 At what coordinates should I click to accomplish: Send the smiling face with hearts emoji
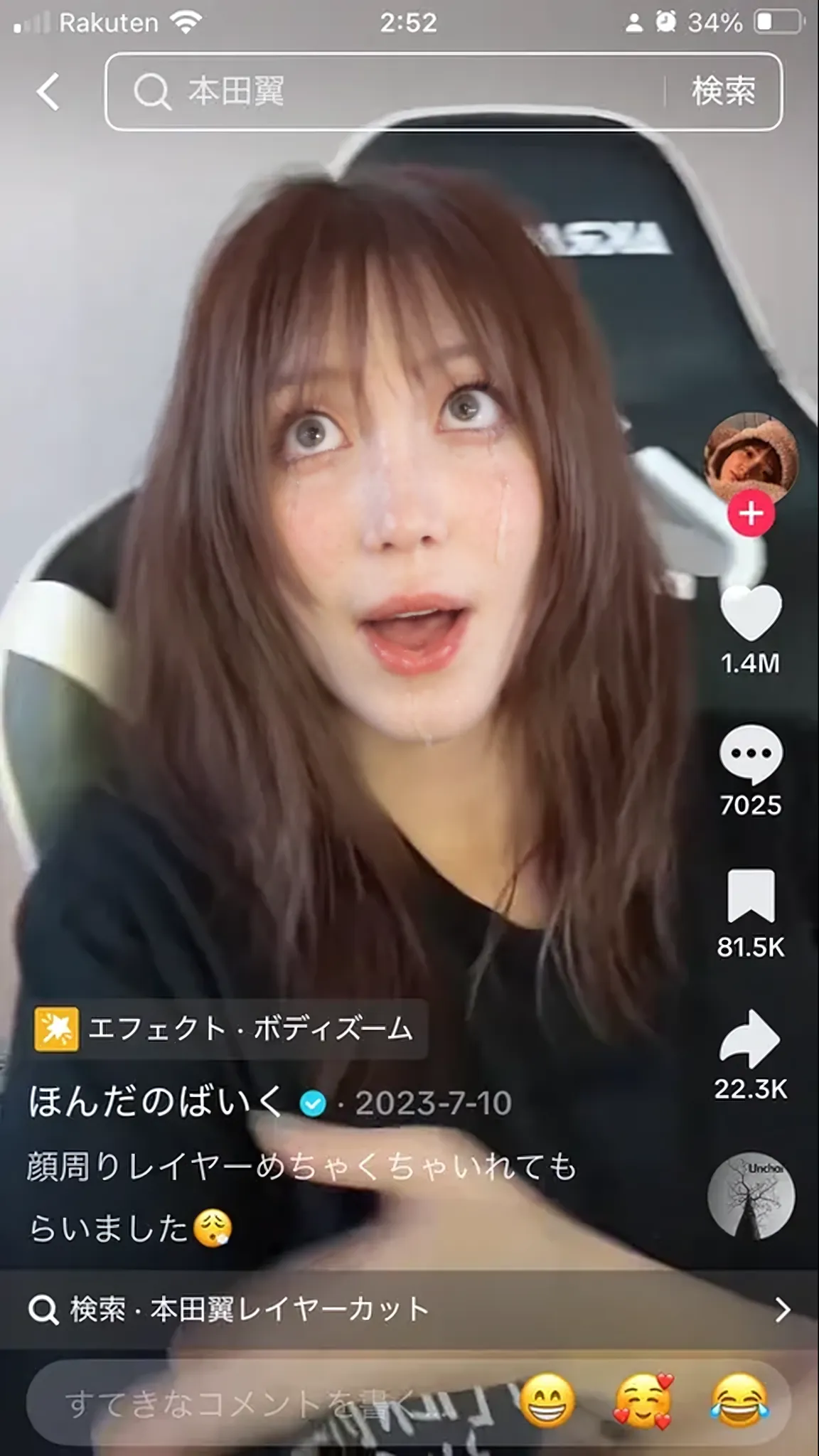click(x=643, y=1401)
